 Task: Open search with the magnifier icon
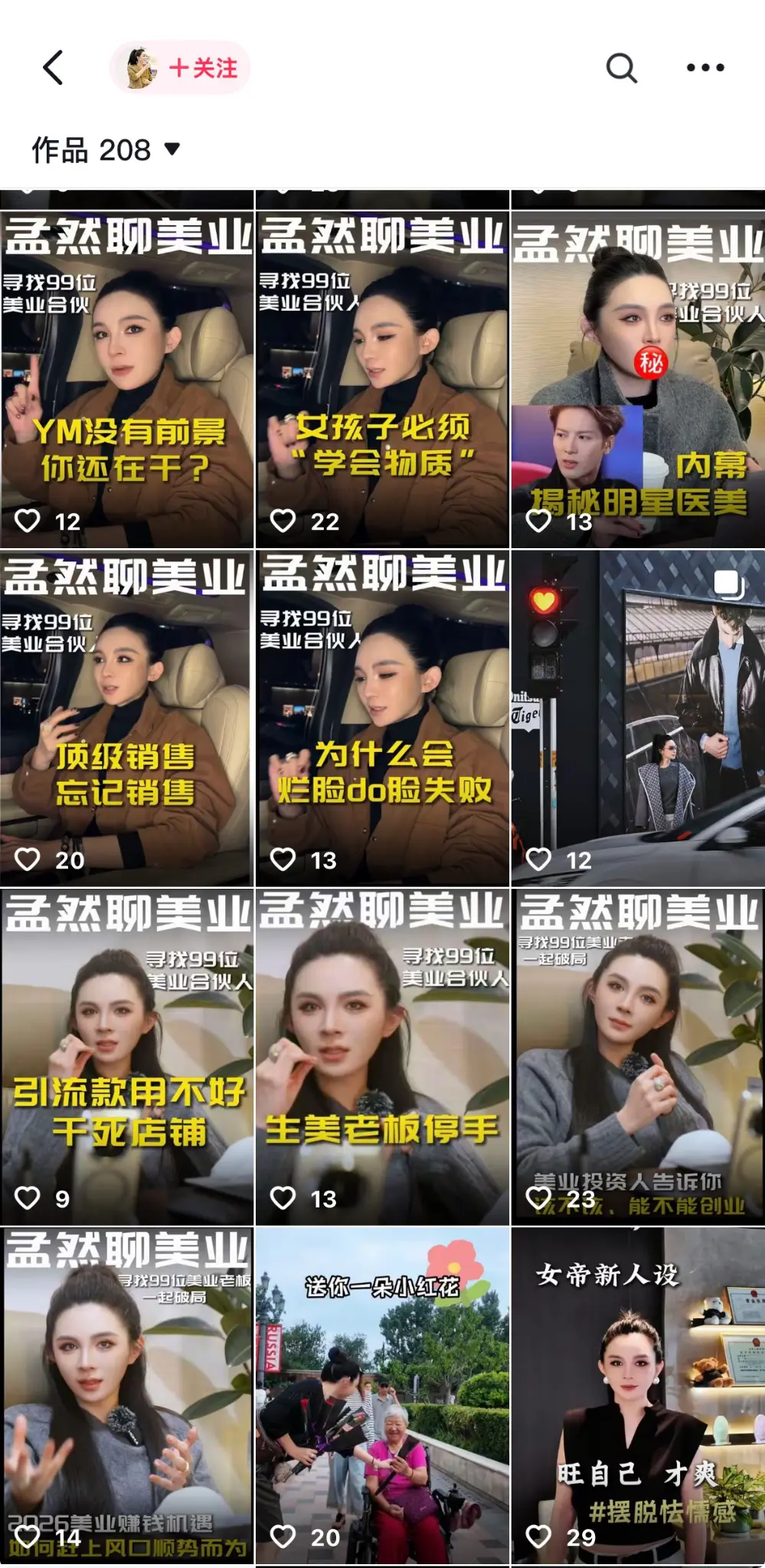621,68
